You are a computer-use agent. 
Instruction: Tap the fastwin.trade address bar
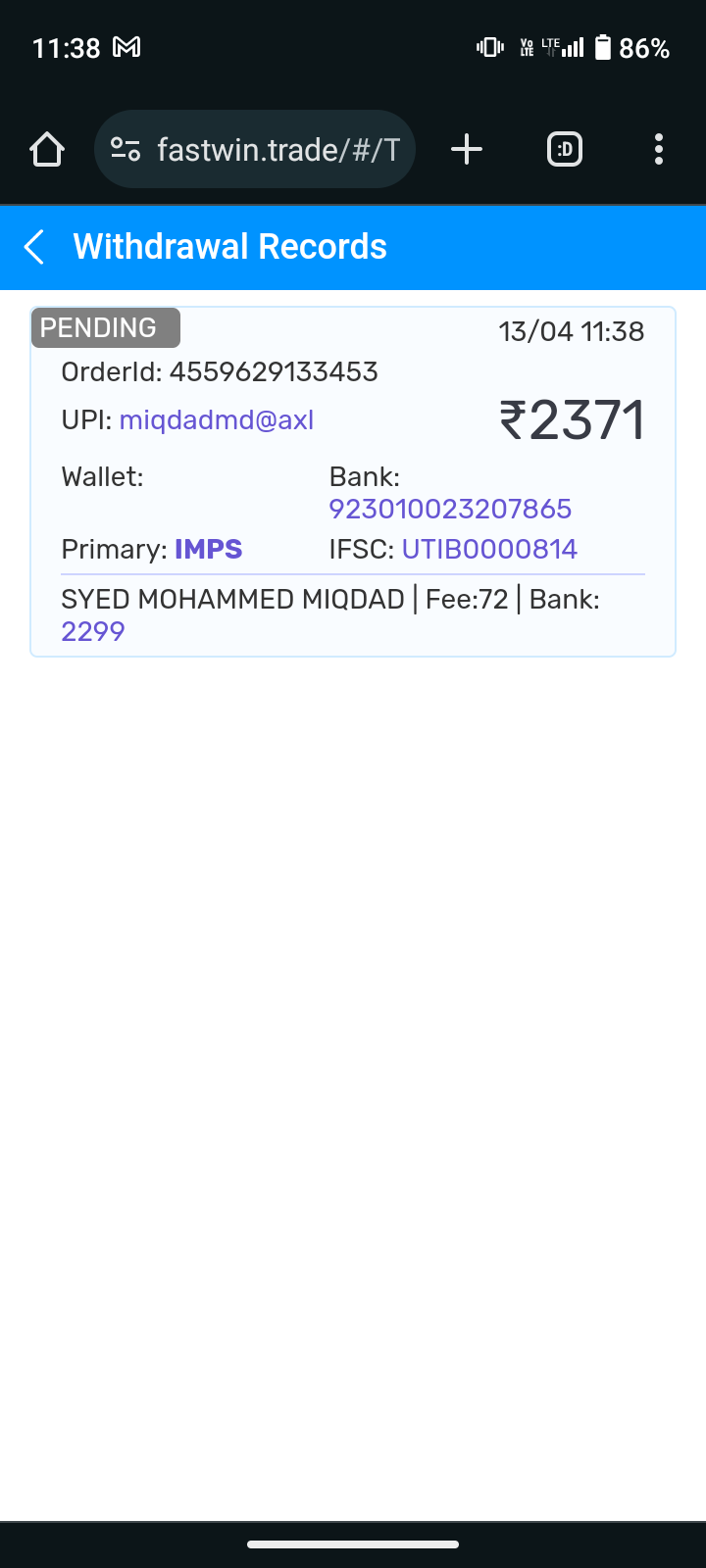(x=277, y=150)
